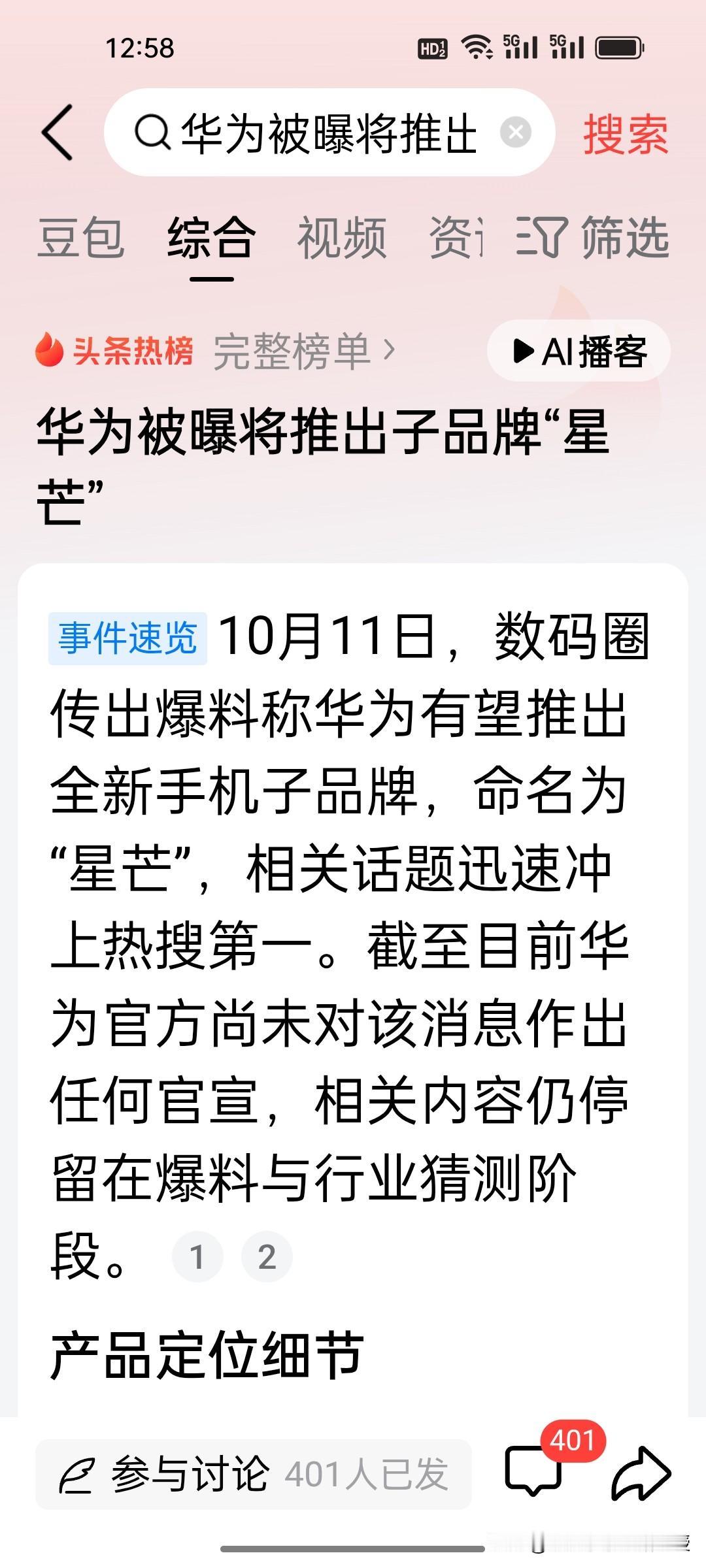Open 完整榜单 full hot list
The width and height of the screenshot is (706, 1568).
tap(304, 351)
